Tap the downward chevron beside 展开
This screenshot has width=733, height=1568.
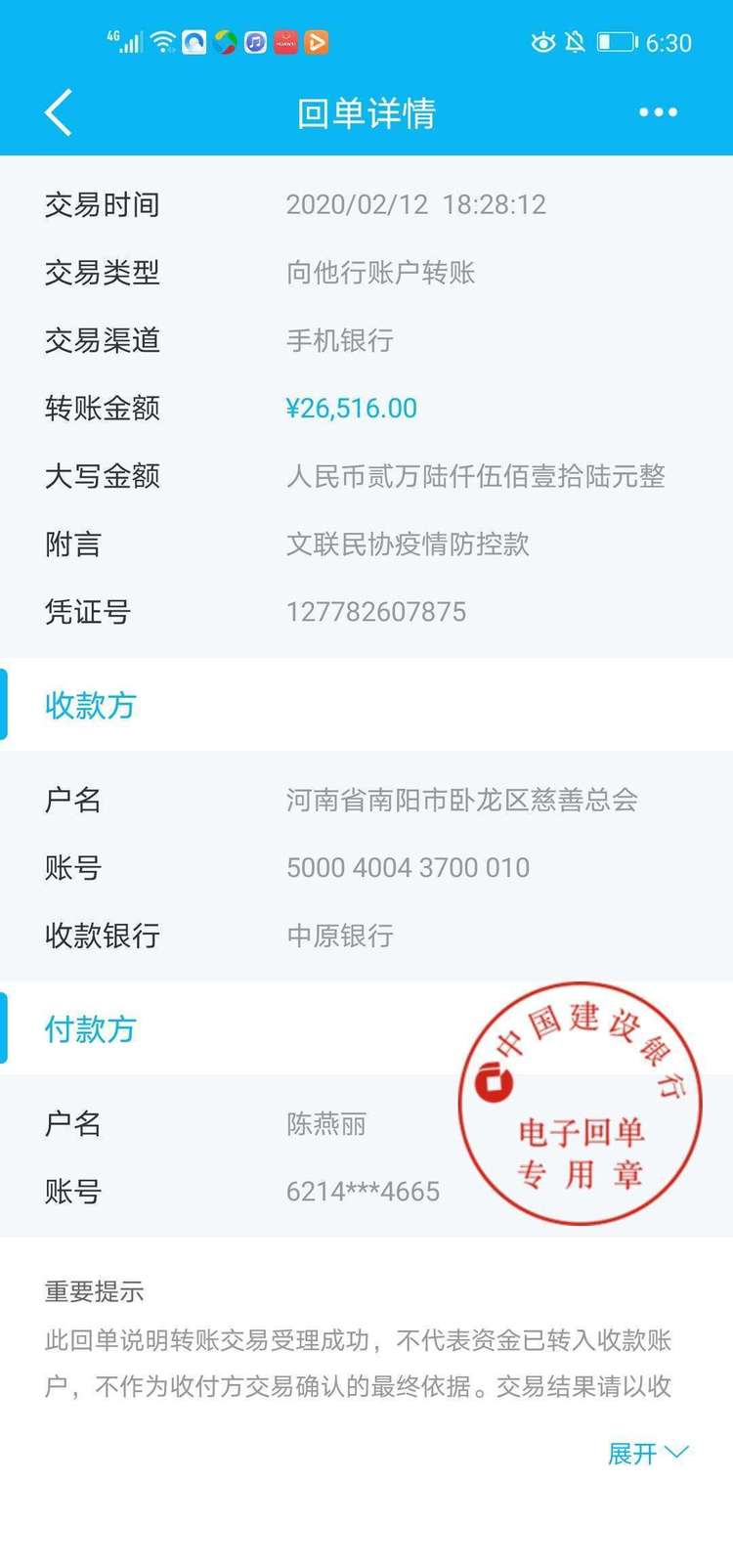[677, 1454]
